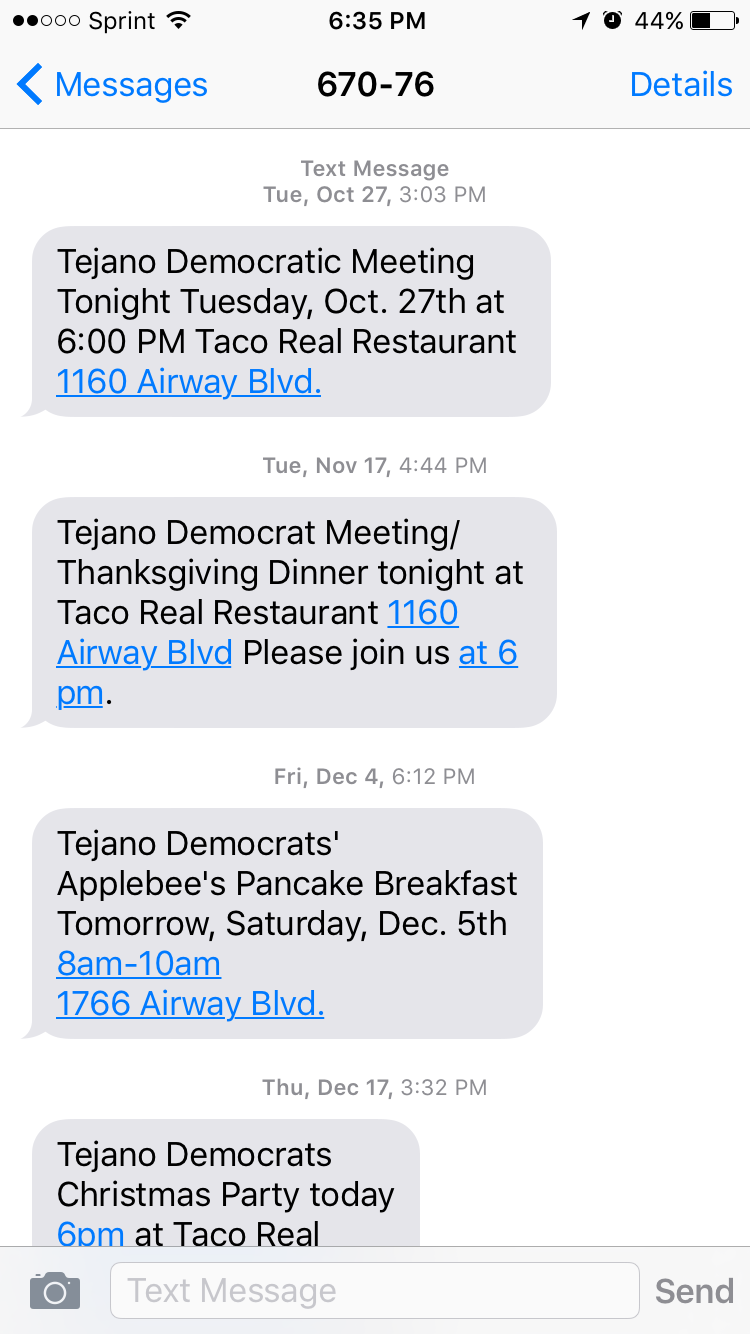
Task: Open the 1160 Airway Blvd. link in the Oct. 27th message
Action: (x=189, y=382)
